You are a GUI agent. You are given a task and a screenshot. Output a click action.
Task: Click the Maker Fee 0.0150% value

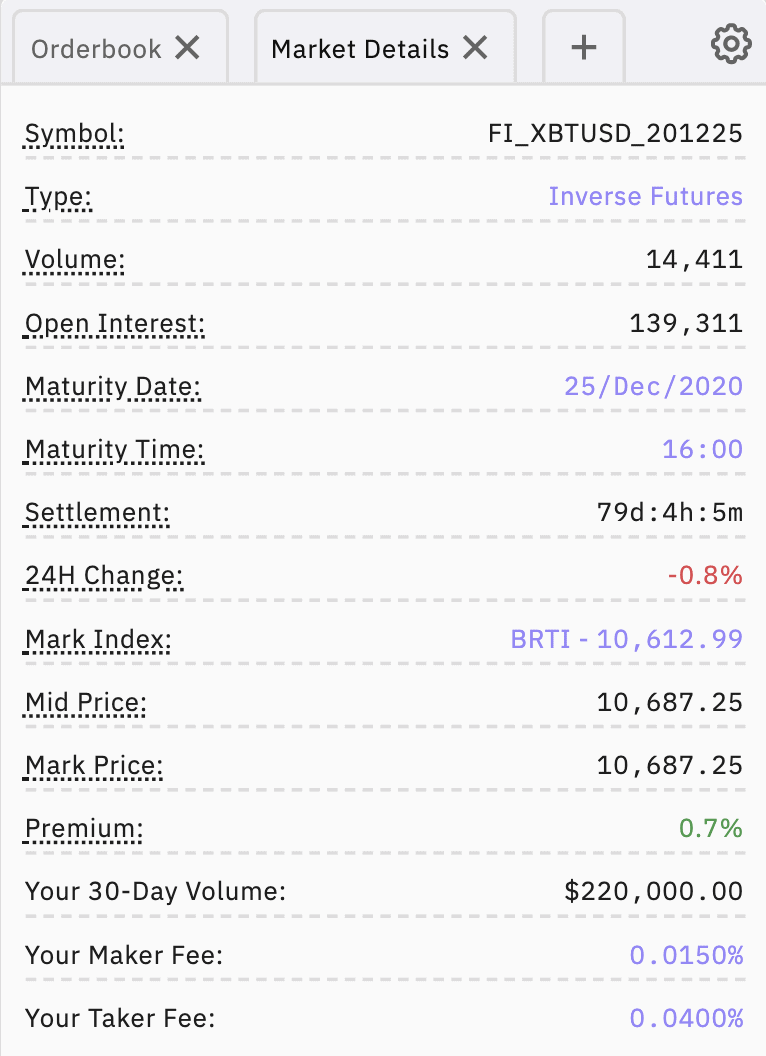tap(688, 956)
